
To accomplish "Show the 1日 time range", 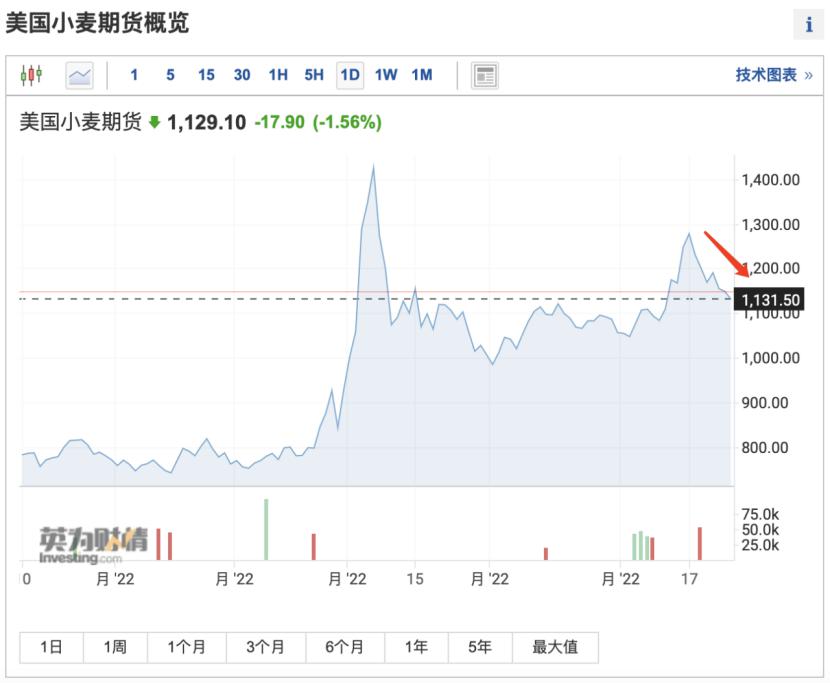I will (x=52, y=647).
